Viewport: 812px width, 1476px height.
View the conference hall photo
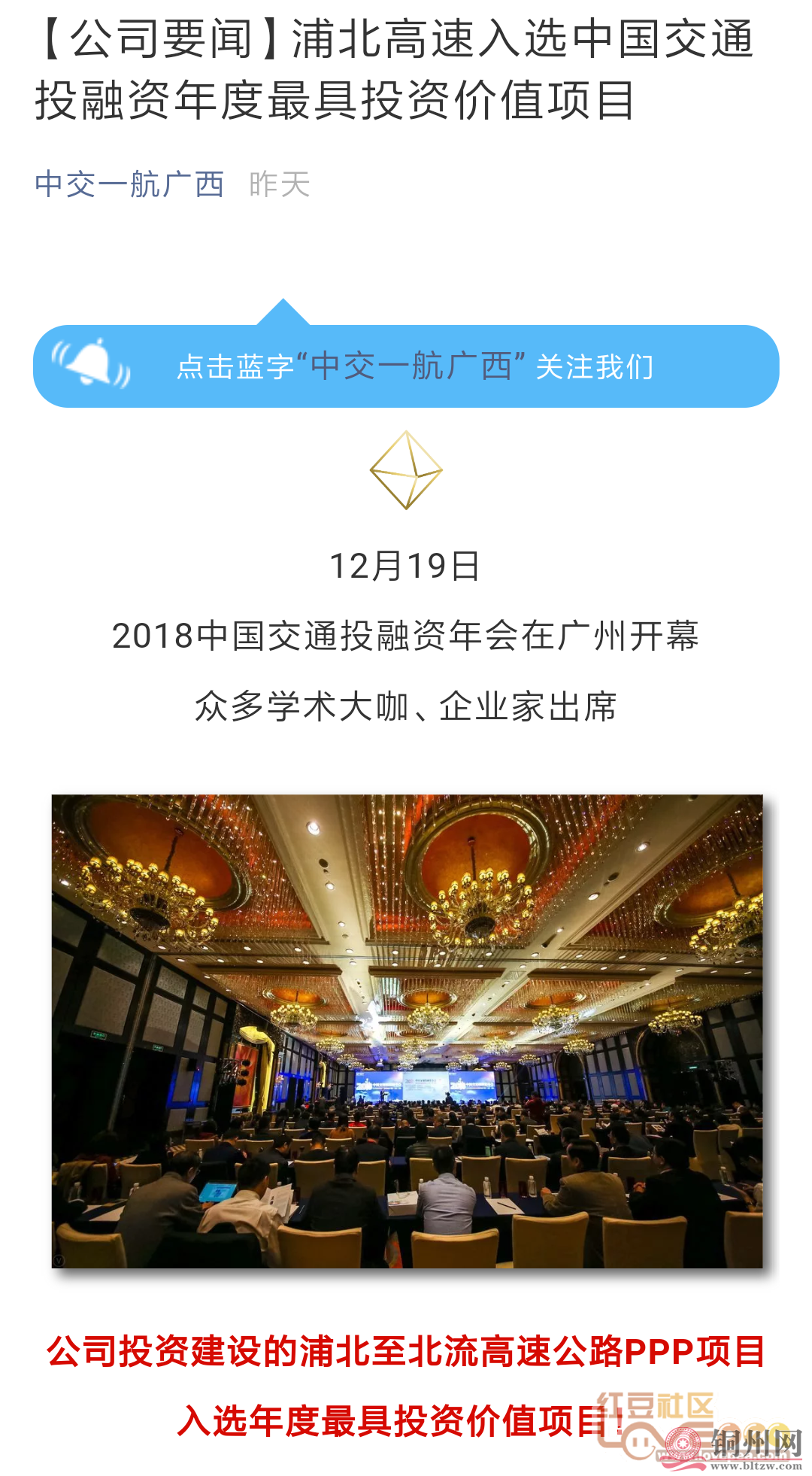(407, 1031)
